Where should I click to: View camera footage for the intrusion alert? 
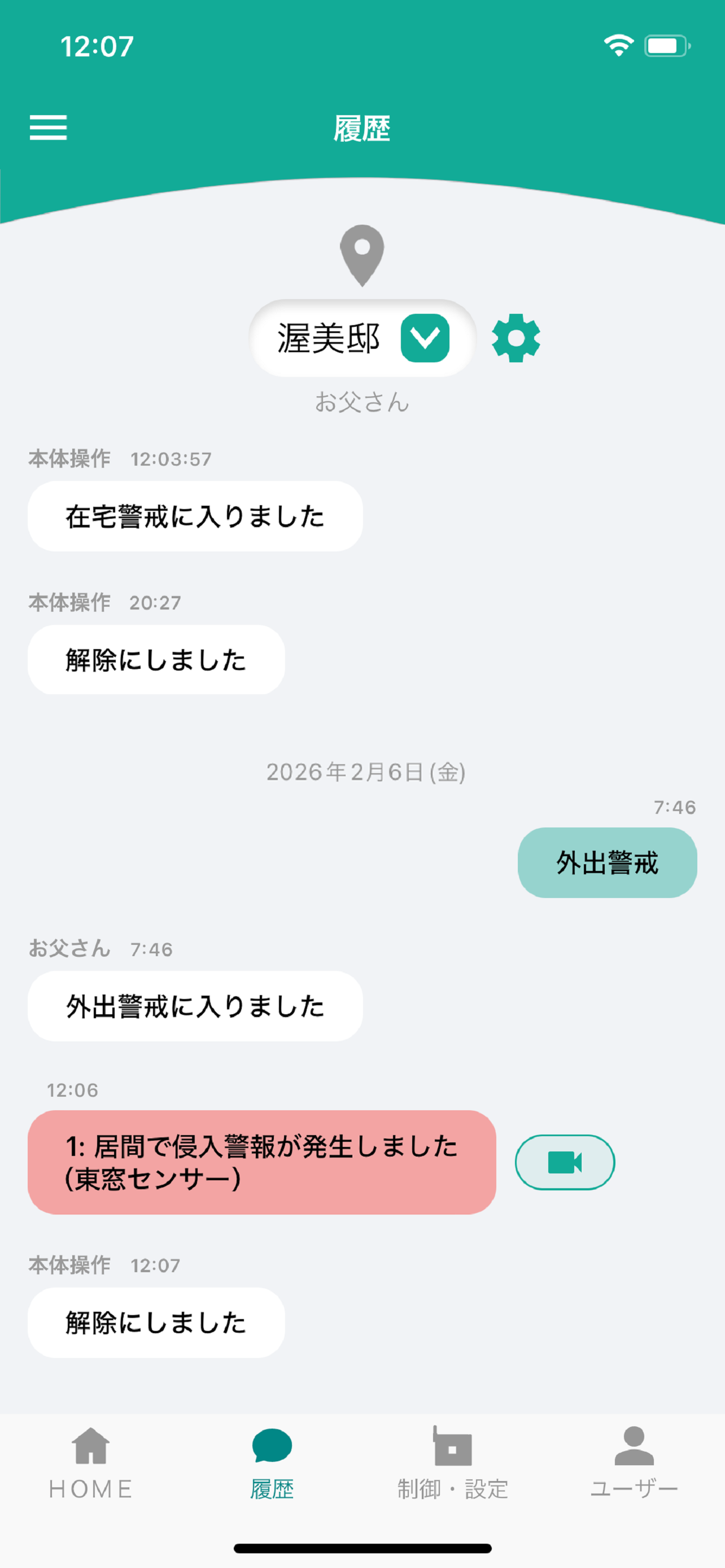point(564,1162)
